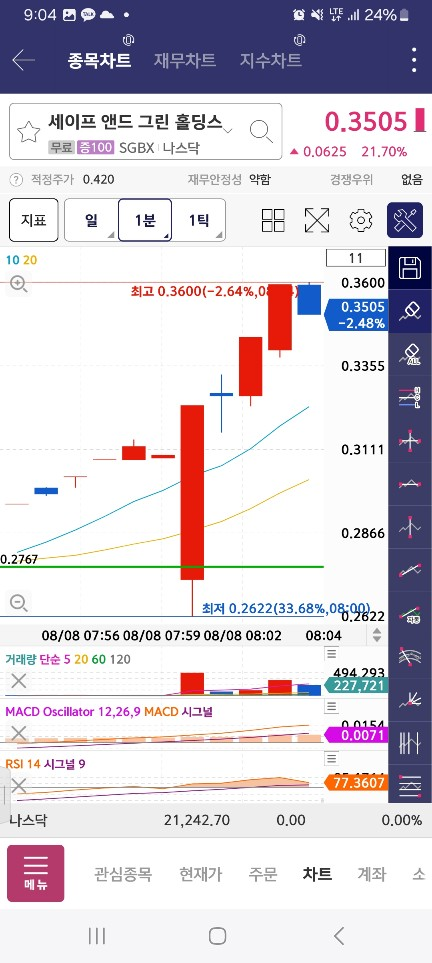
Task: Open chart settings gear
Action: 361,220
